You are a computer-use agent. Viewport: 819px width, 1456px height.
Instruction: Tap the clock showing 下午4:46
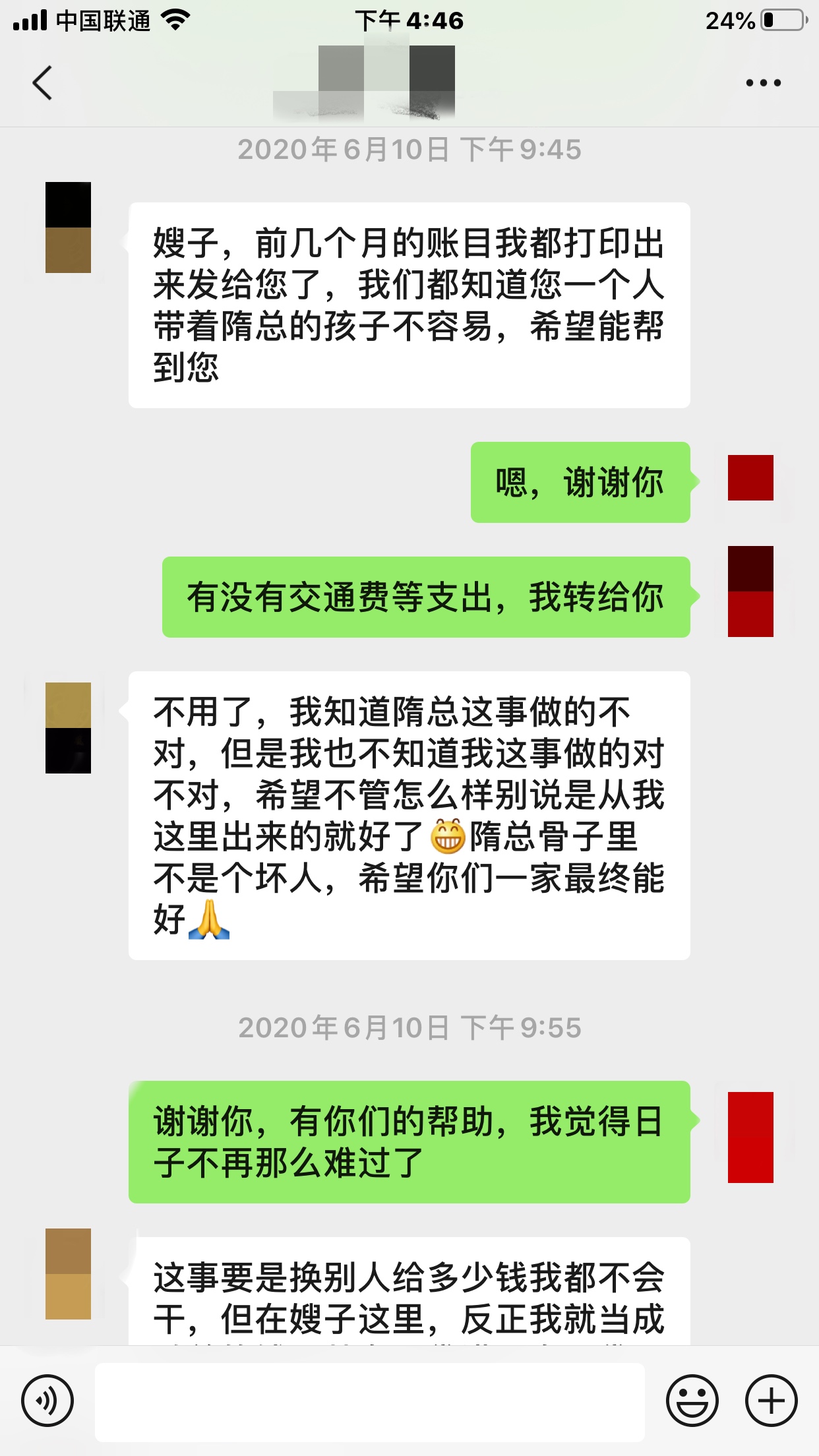pyautogui.click(x=409, y=20)
